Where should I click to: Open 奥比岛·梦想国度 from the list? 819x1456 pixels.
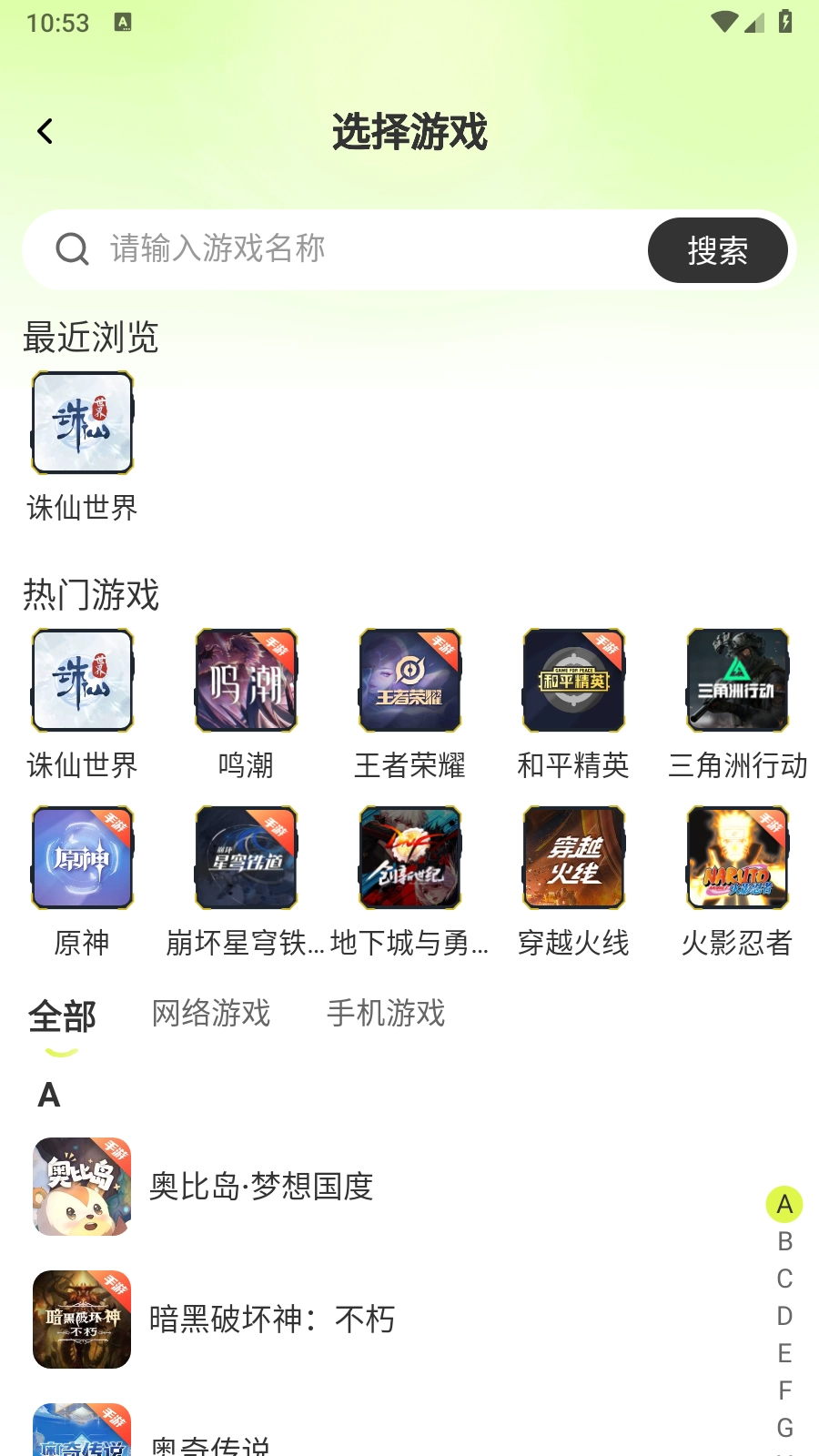tap(262, 1187)
